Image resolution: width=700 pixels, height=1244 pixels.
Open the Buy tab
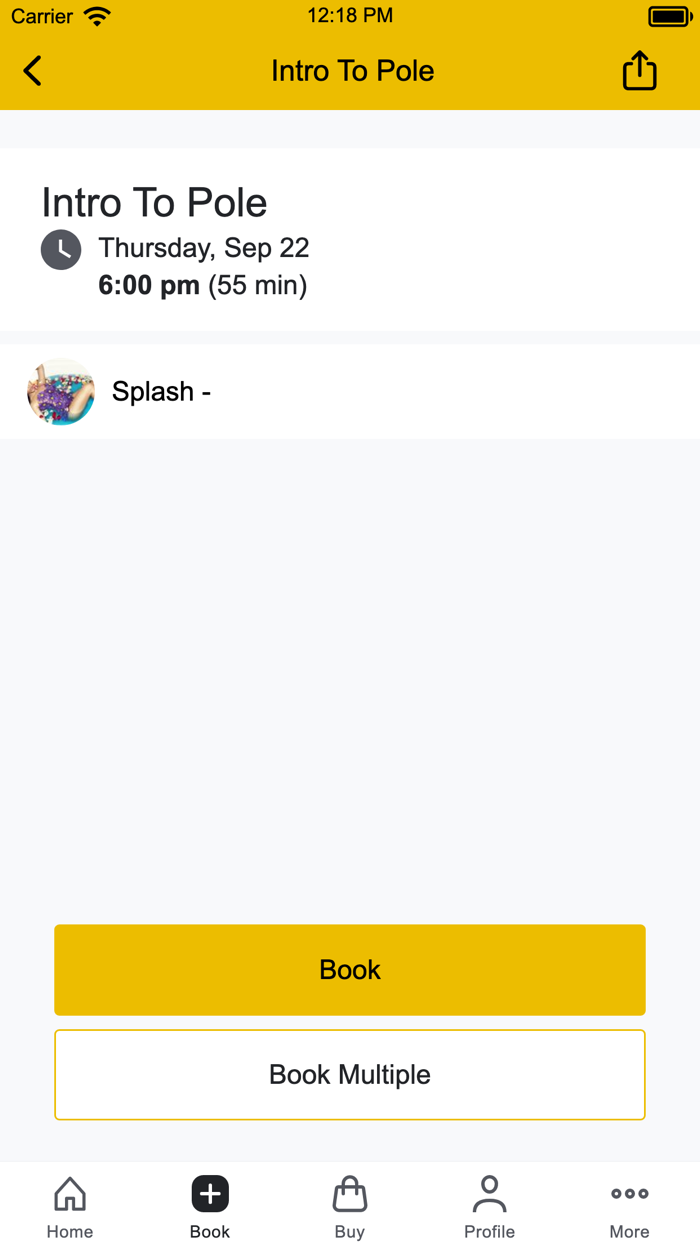pyautogui.click(x=350, y=1207)
